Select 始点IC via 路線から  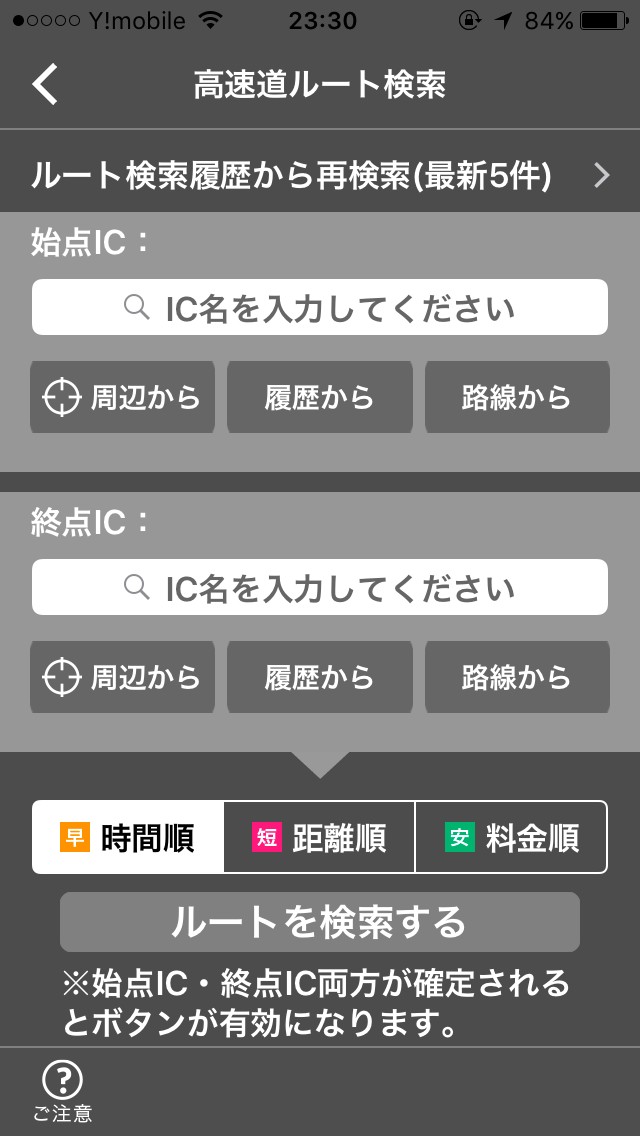tap(517, 397)
